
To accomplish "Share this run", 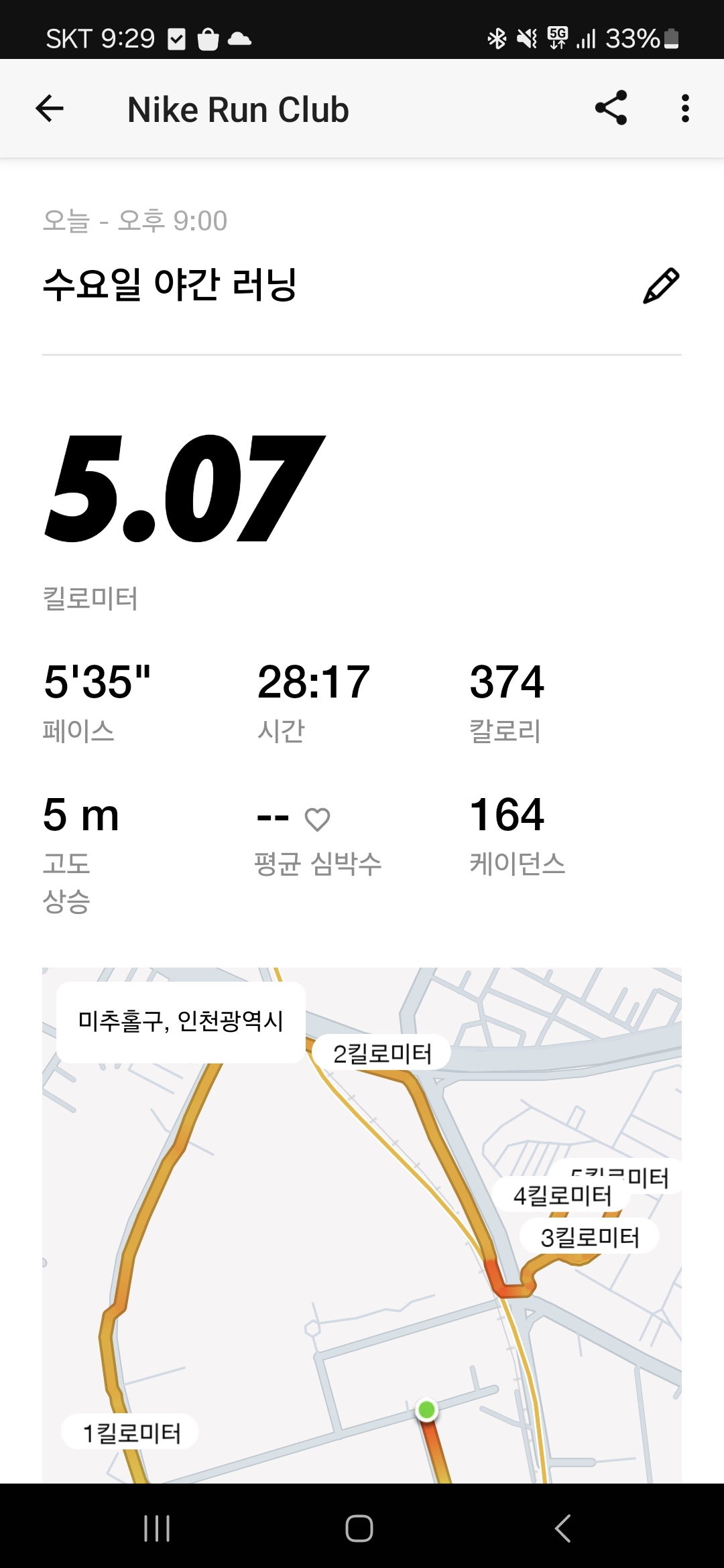I will (611, 108).
